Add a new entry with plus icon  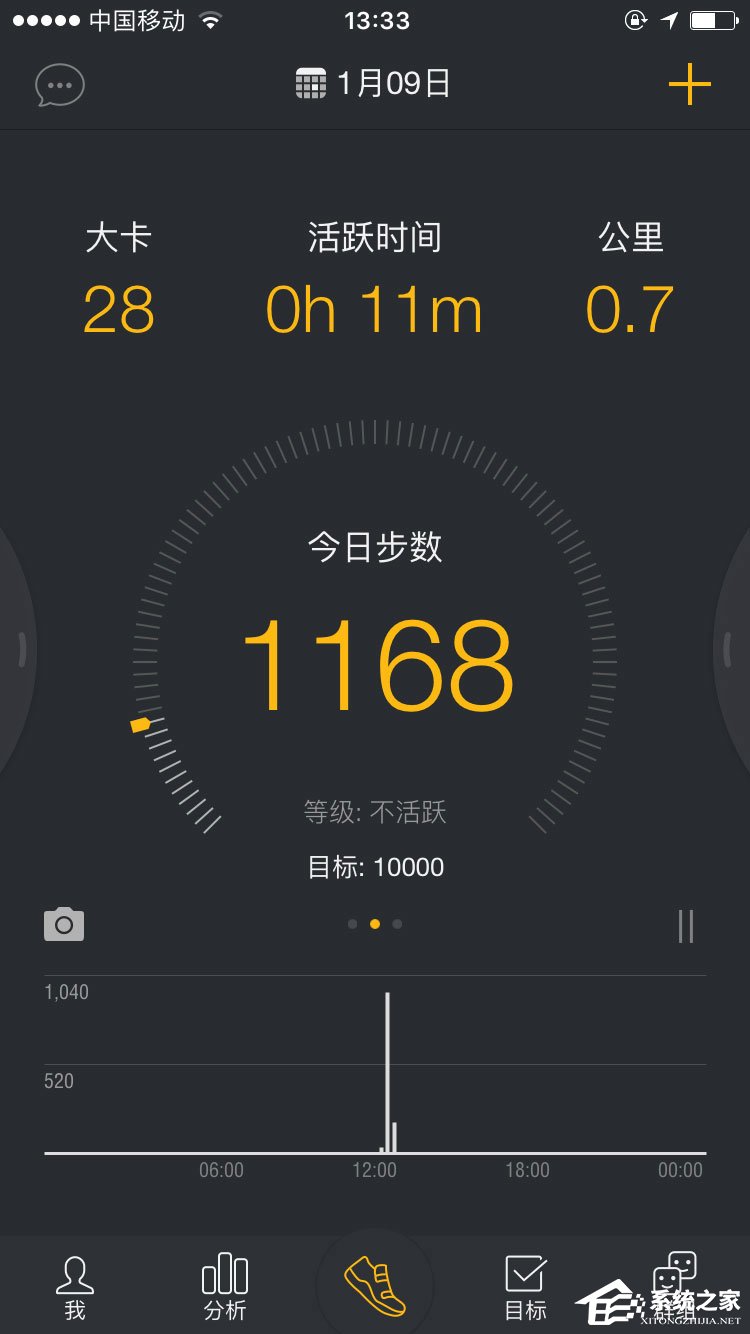[689, 85]
